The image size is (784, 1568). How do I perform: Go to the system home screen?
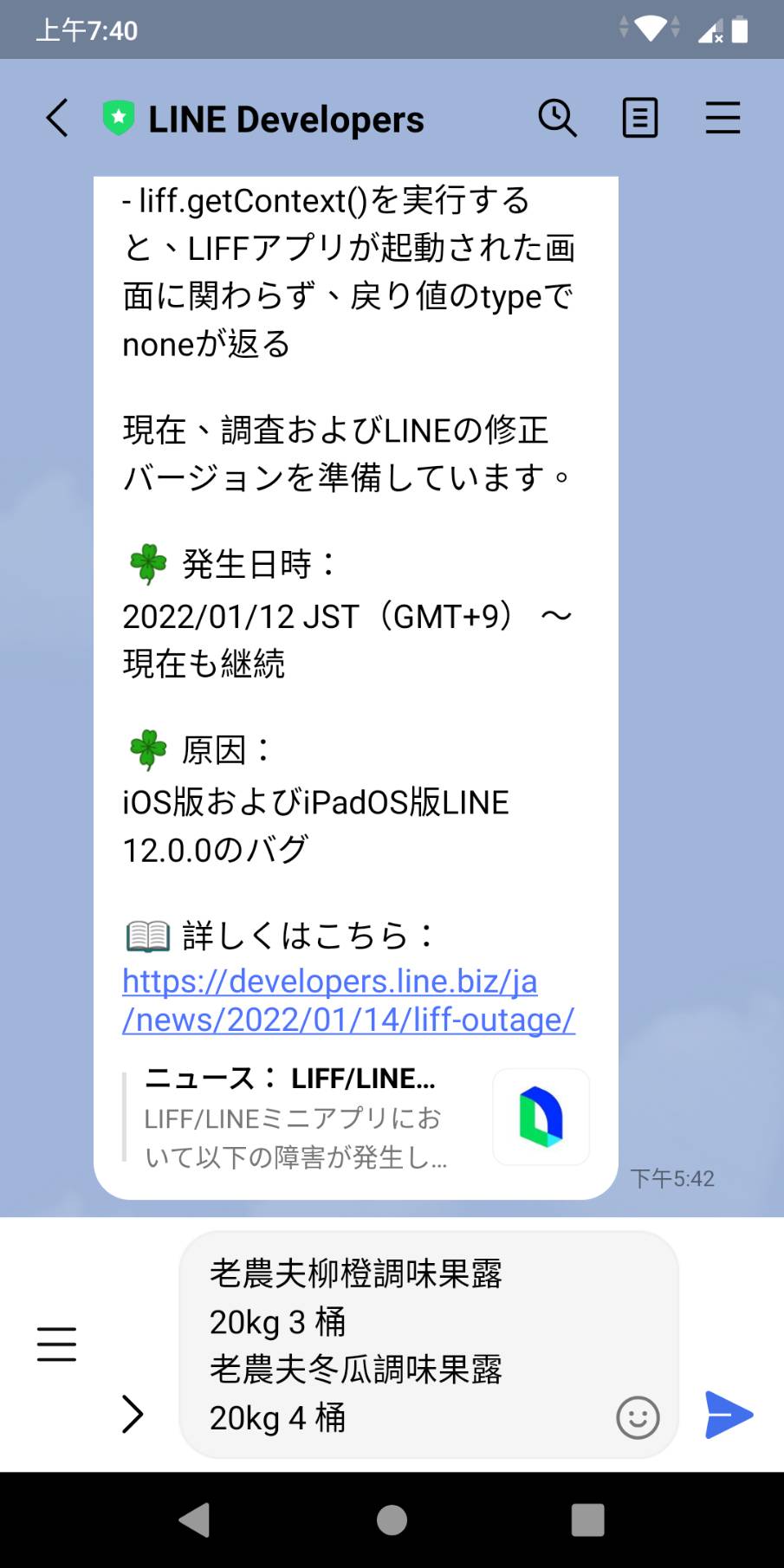(392, 1519)
